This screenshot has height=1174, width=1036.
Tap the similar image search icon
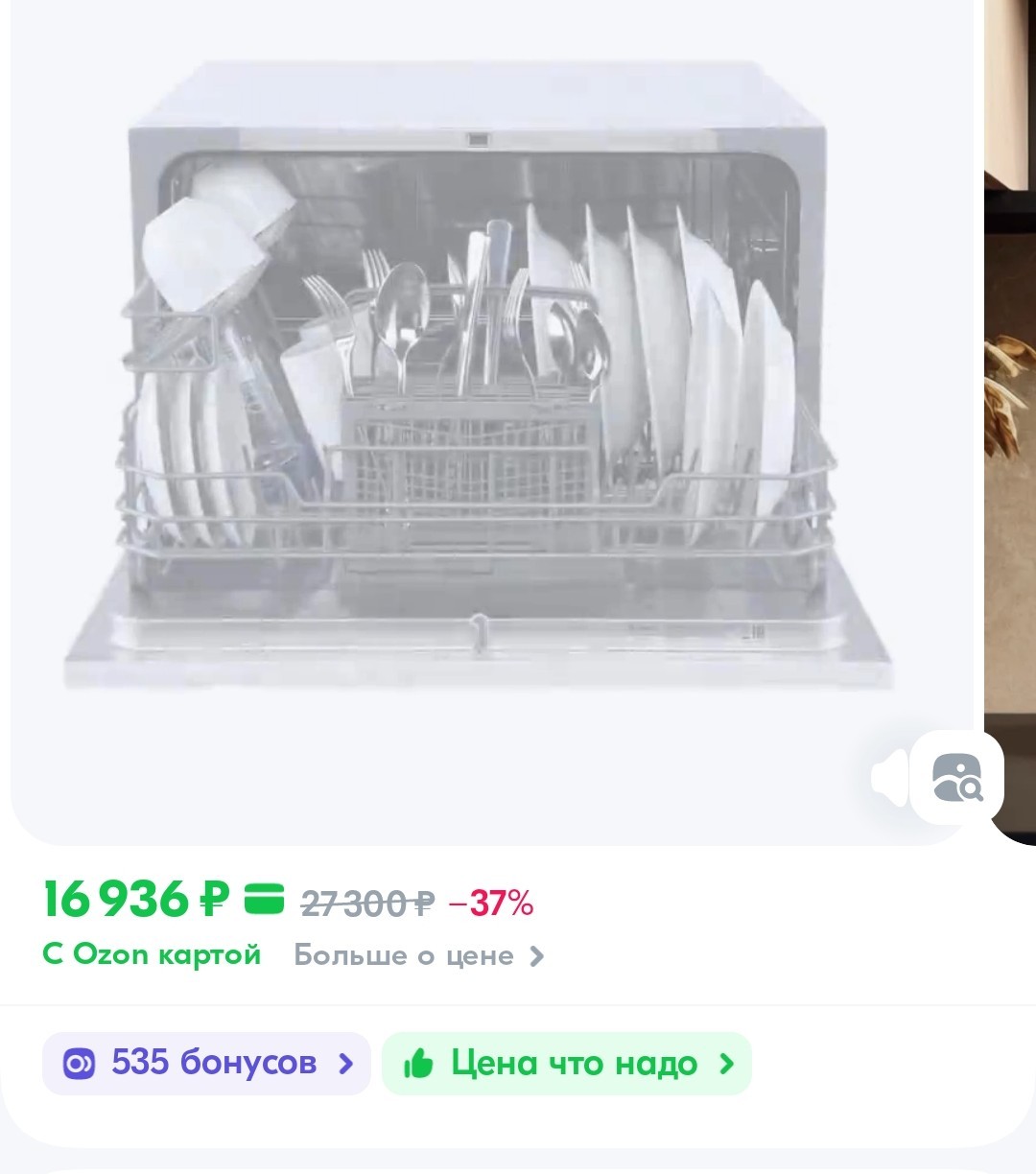pos(956,777)
